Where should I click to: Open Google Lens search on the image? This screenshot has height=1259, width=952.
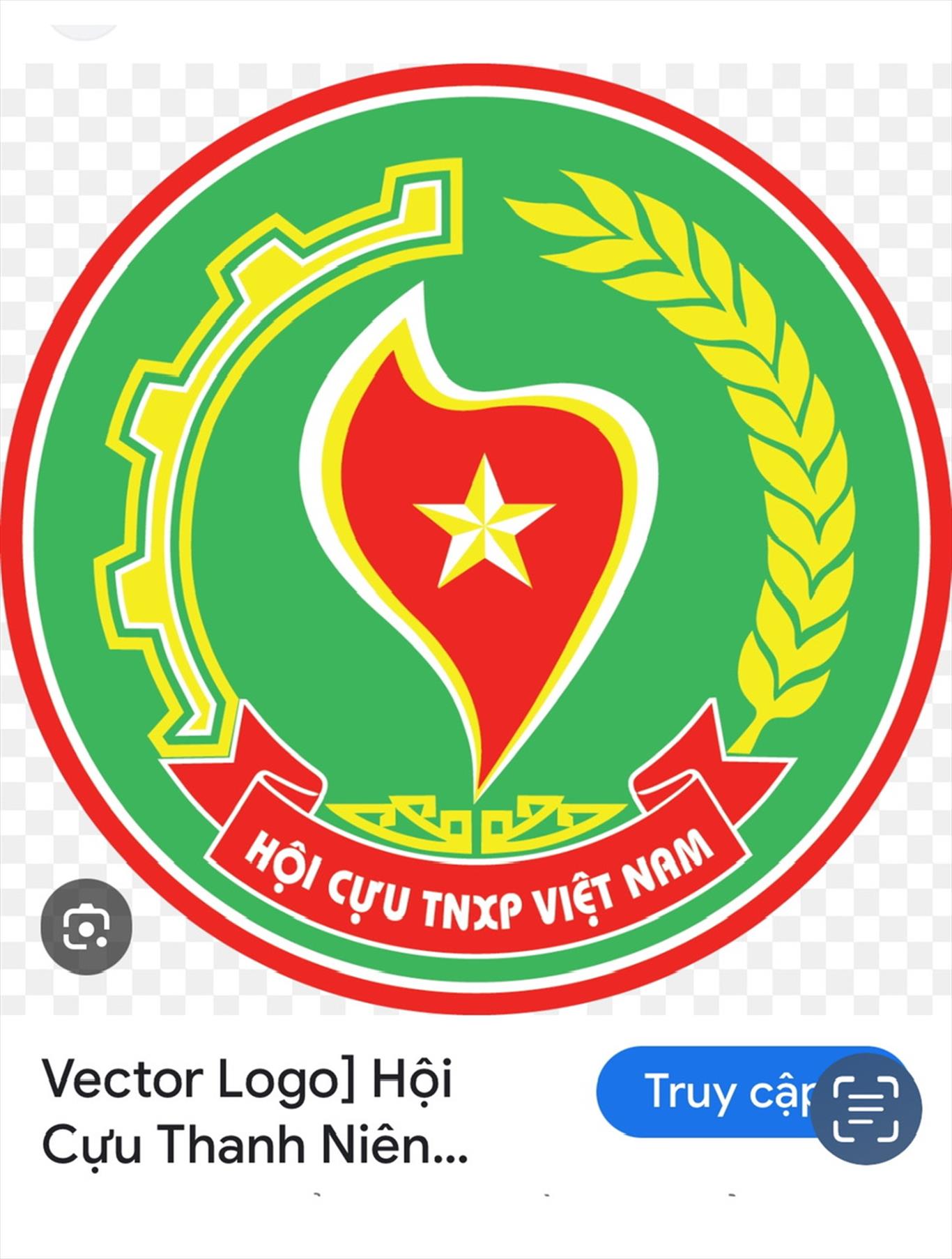pos(86,926)
